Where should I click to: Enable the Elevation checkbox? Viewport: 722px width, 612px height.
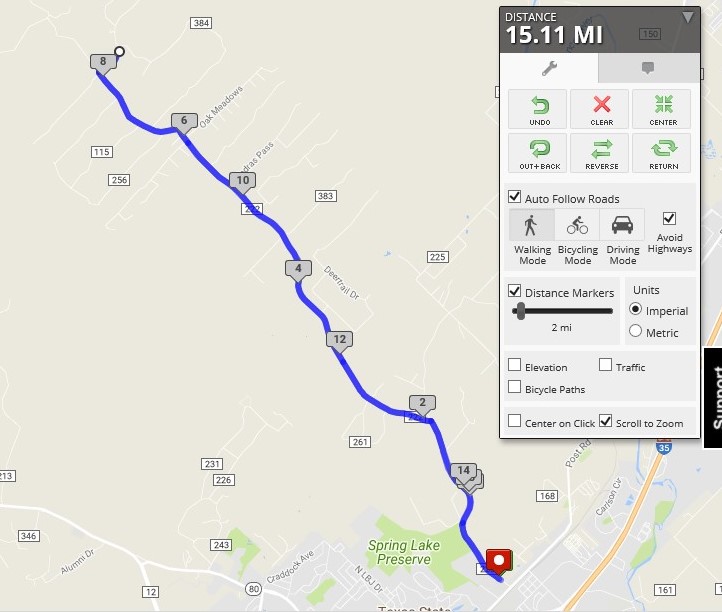point(515,366)
